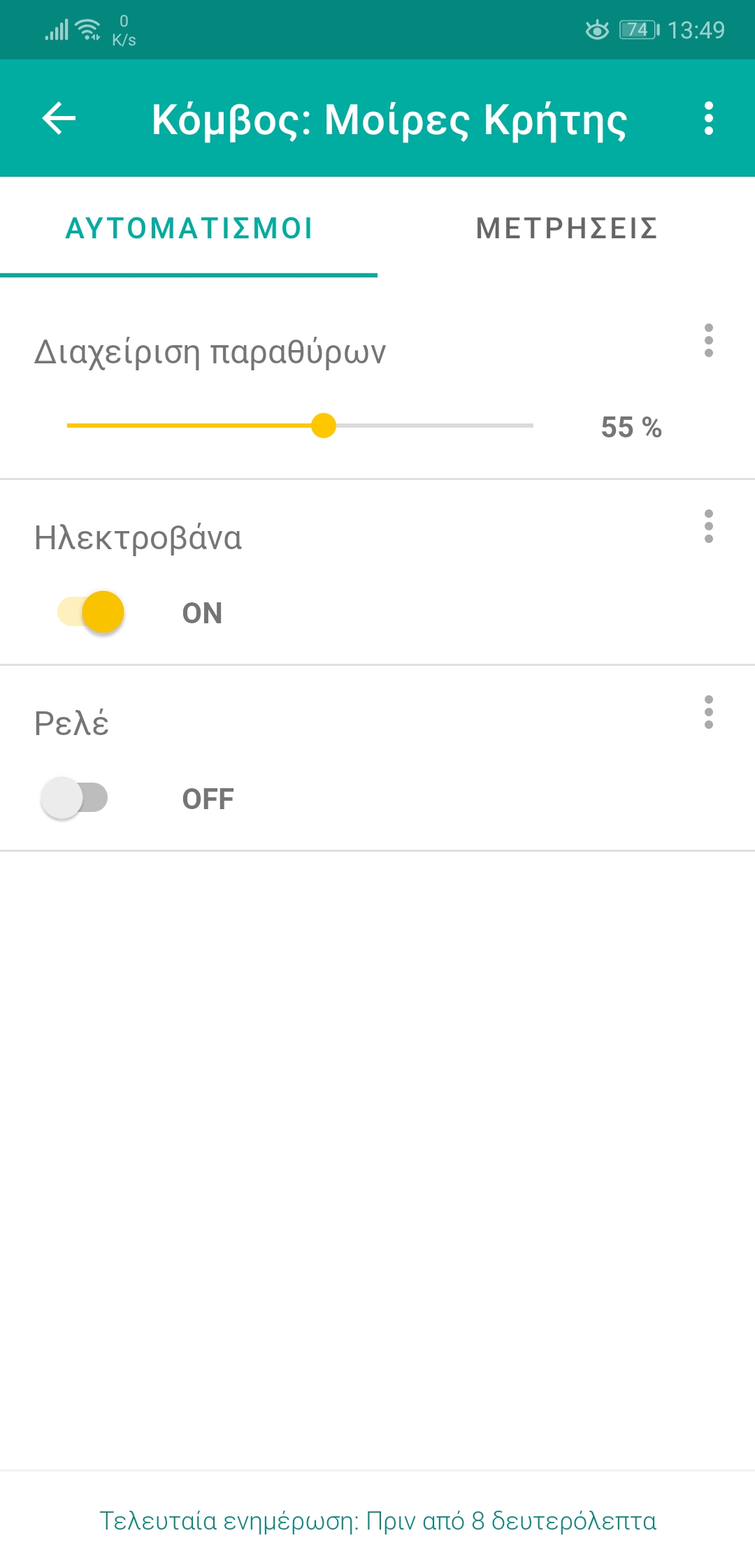Switch to the ΜΕΤΡΗΣΕΙΣ tab
The height and width of the screenshot is (1568, 755).
click(566, 228)
